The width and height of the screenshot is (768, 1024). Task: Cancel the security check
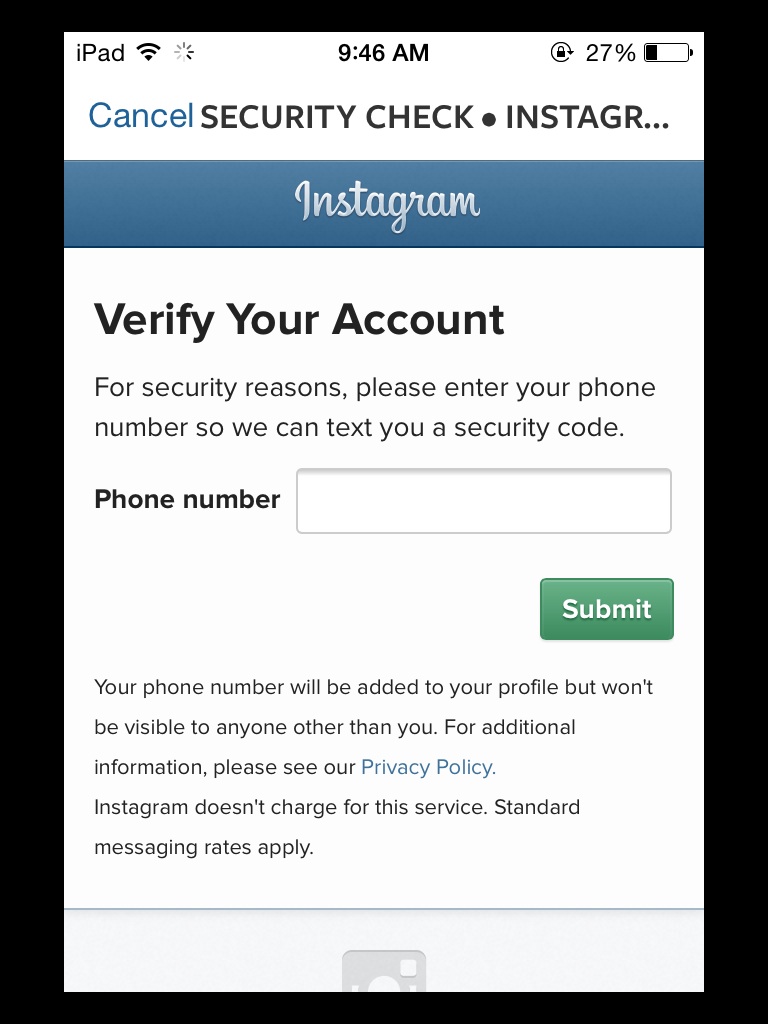(x=141, y=116)
